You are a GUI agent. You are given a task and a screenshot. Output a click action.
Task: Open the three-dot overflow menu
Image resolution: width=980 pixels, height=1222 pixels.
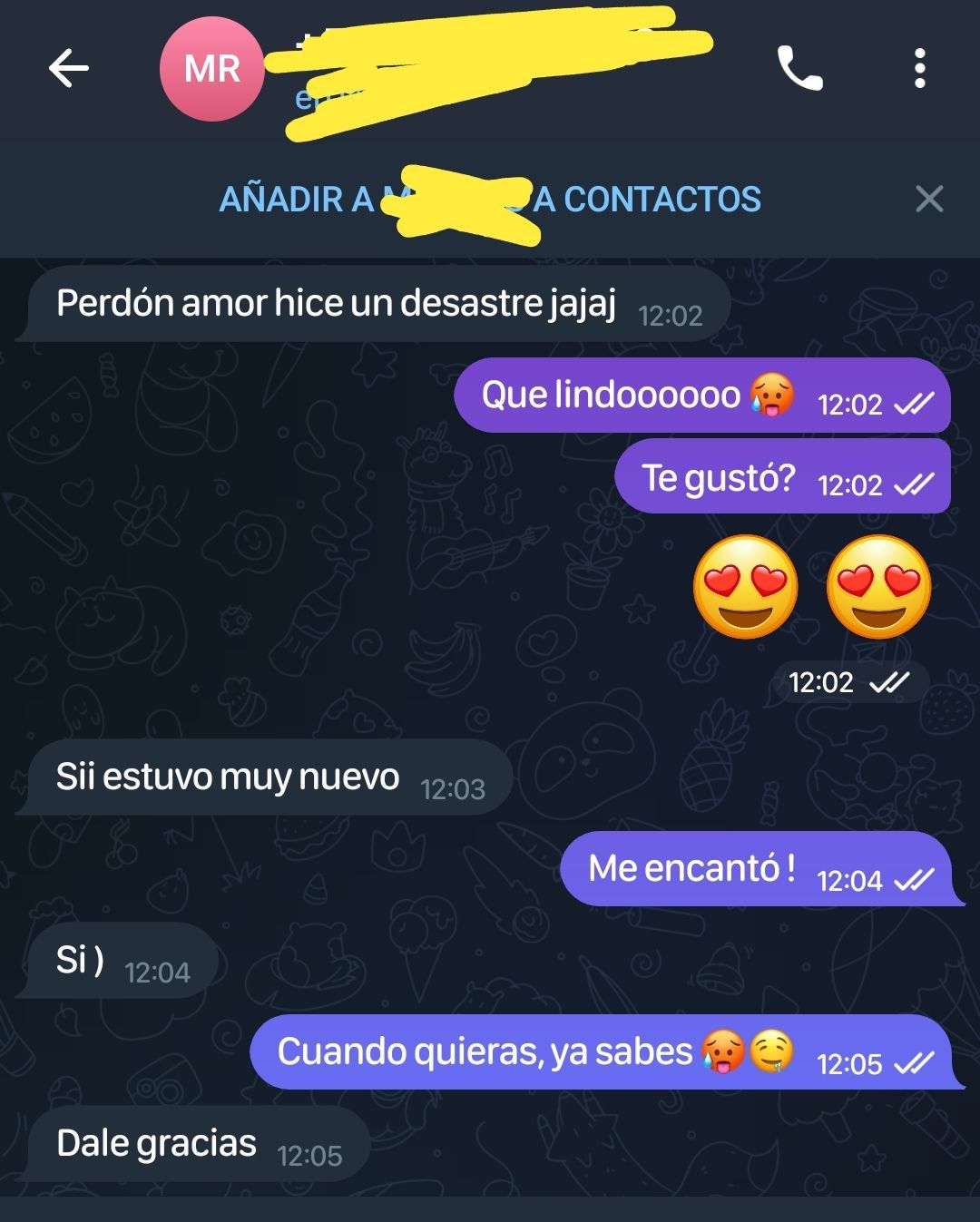(919, 68)
